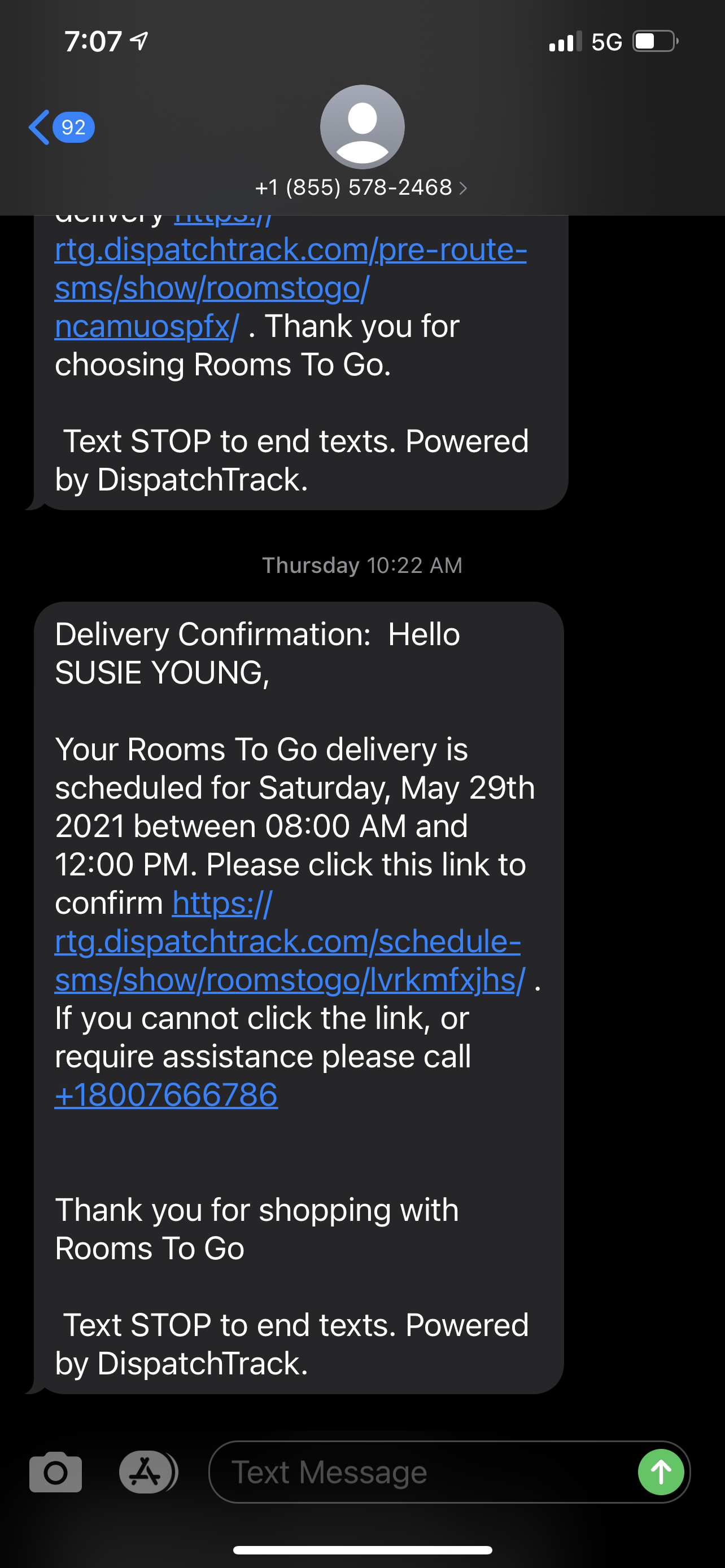
Task: Send the message with the green arrow
Action: [661, 1473]
